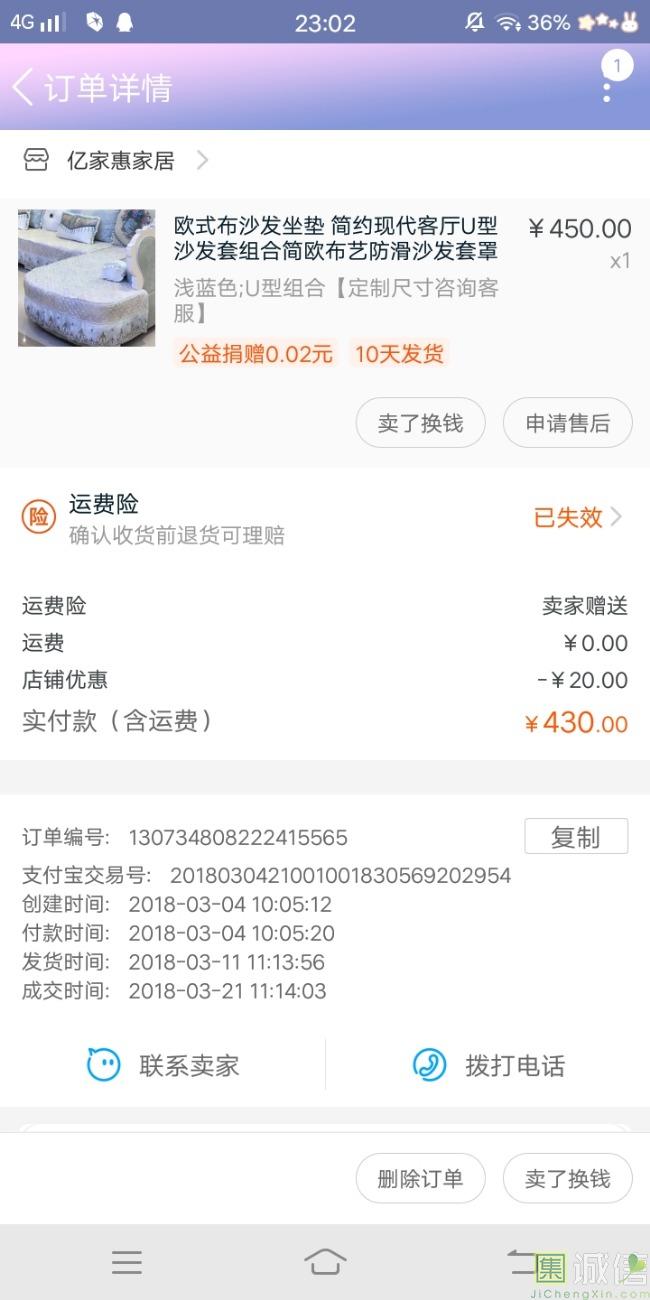Open the 亿家惠家居 store page

[x=120, y=160]
